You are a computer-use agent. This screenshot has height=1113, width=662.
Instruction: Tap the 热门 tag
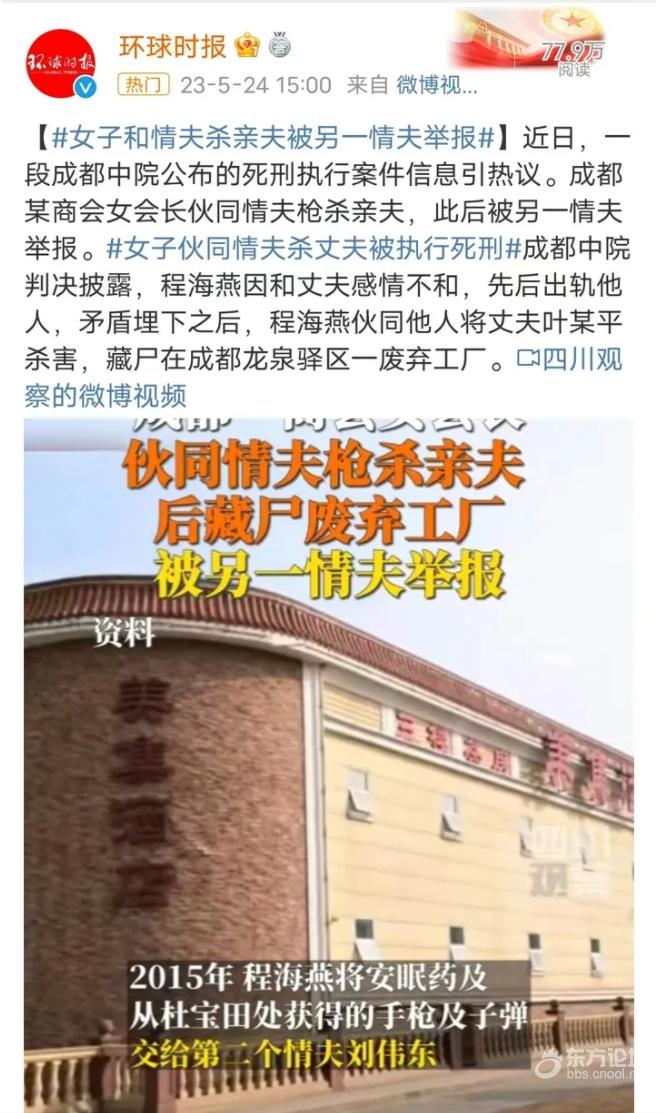143,86
